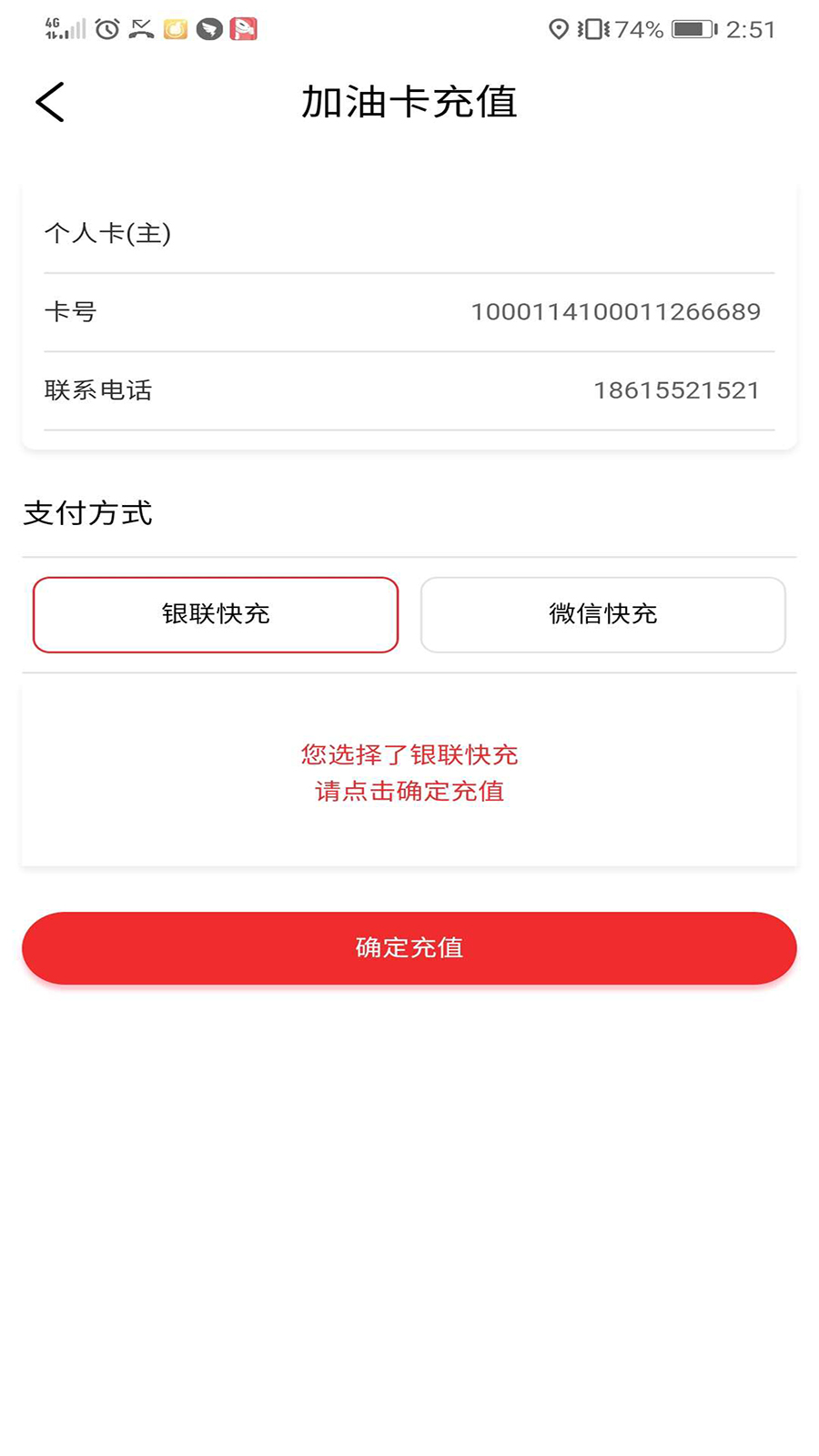The image size is (819, 1456).
Task: Tap the location icon in the status bar
Action: (x=558, y=28)
